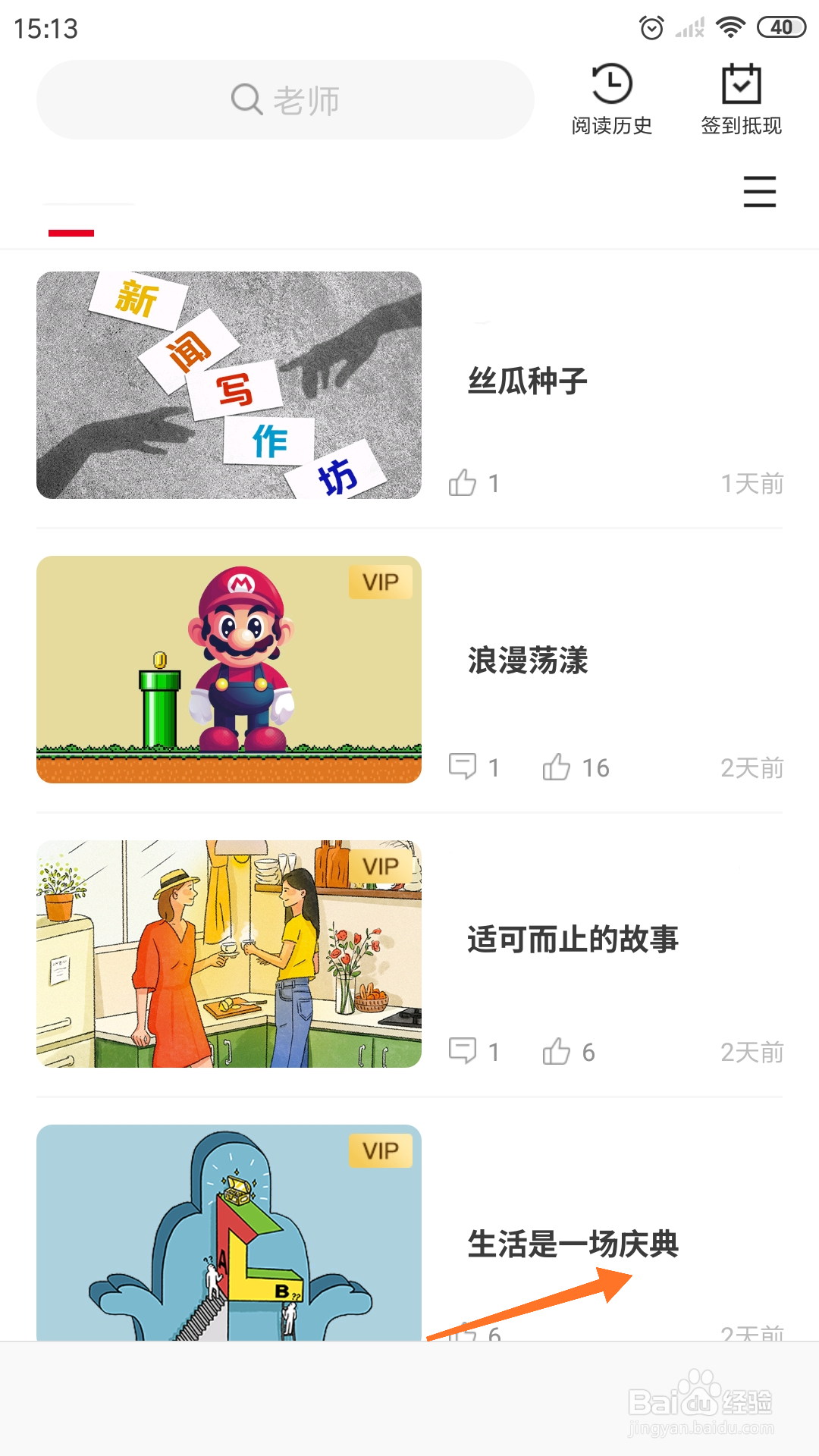Click the 2天前 timestamp beside 适可而止的故事
This screenshot has height=1456, width=819.
point(752,1052)
